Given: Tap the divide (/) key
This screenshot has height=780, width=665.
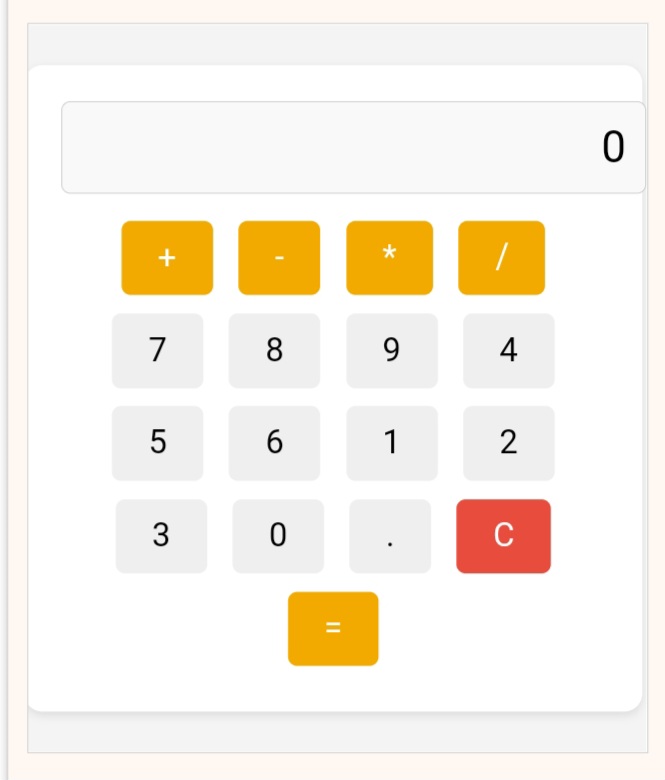Looking at the screenshot, I should click(x=501, y=258).
